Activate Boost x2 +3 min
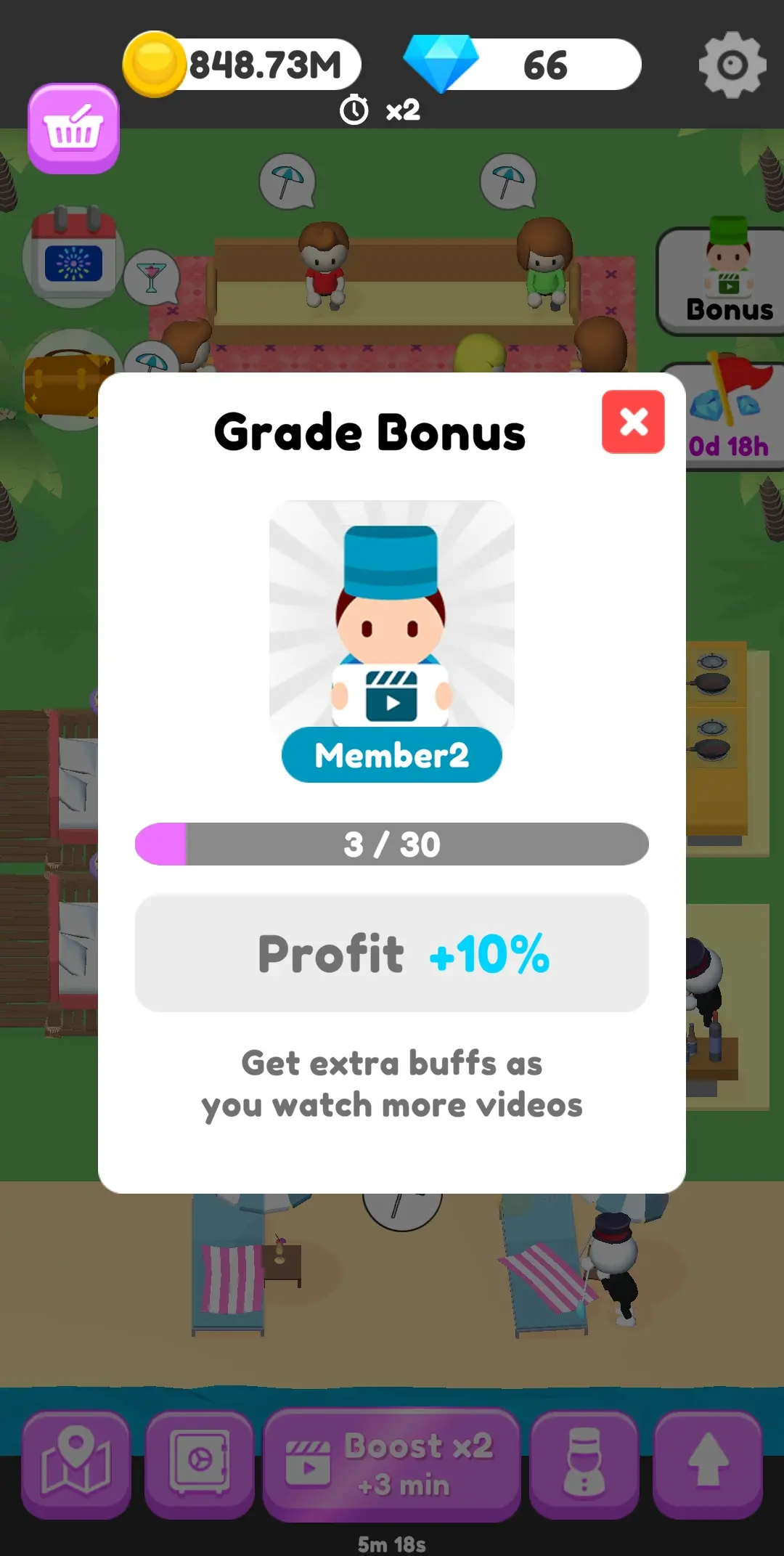 click(392, 1464)
